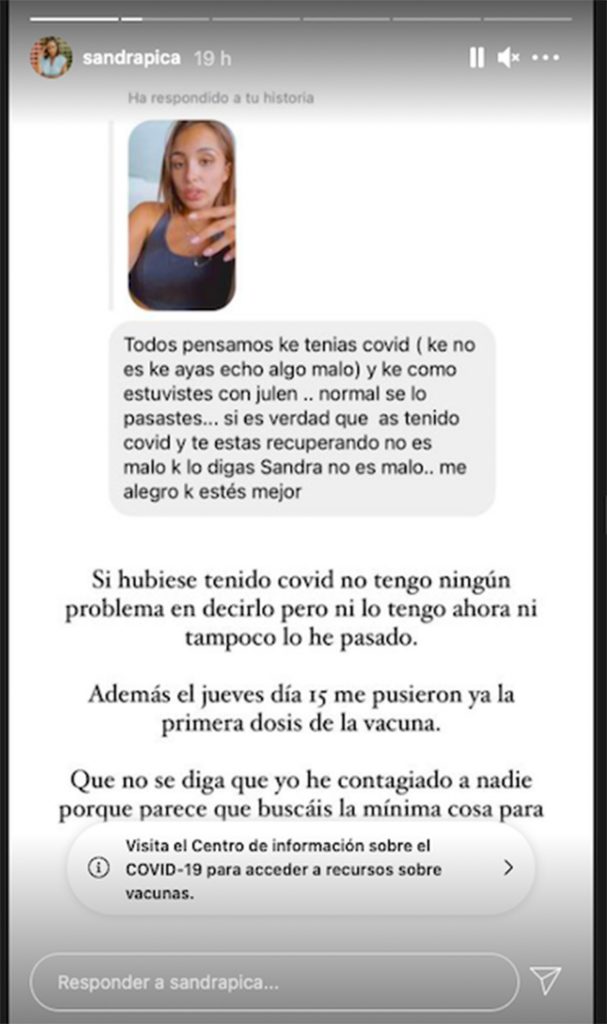Open the three-dot overflow menu
Image resolution: width=607 pixels, height=1024 pixels.
546,58
